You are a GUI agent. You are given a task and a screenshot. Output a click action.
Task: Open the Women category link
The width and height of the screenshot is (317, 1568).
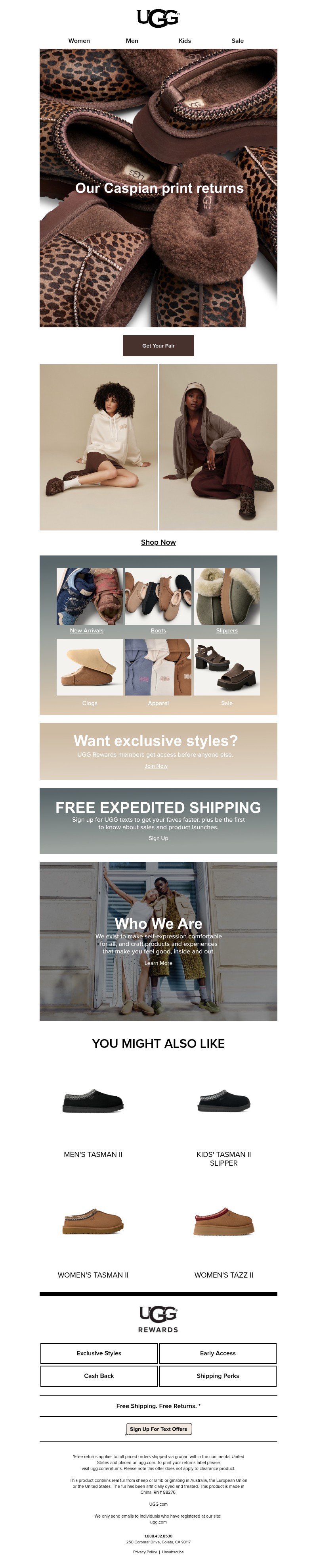[x=78, y=41]
